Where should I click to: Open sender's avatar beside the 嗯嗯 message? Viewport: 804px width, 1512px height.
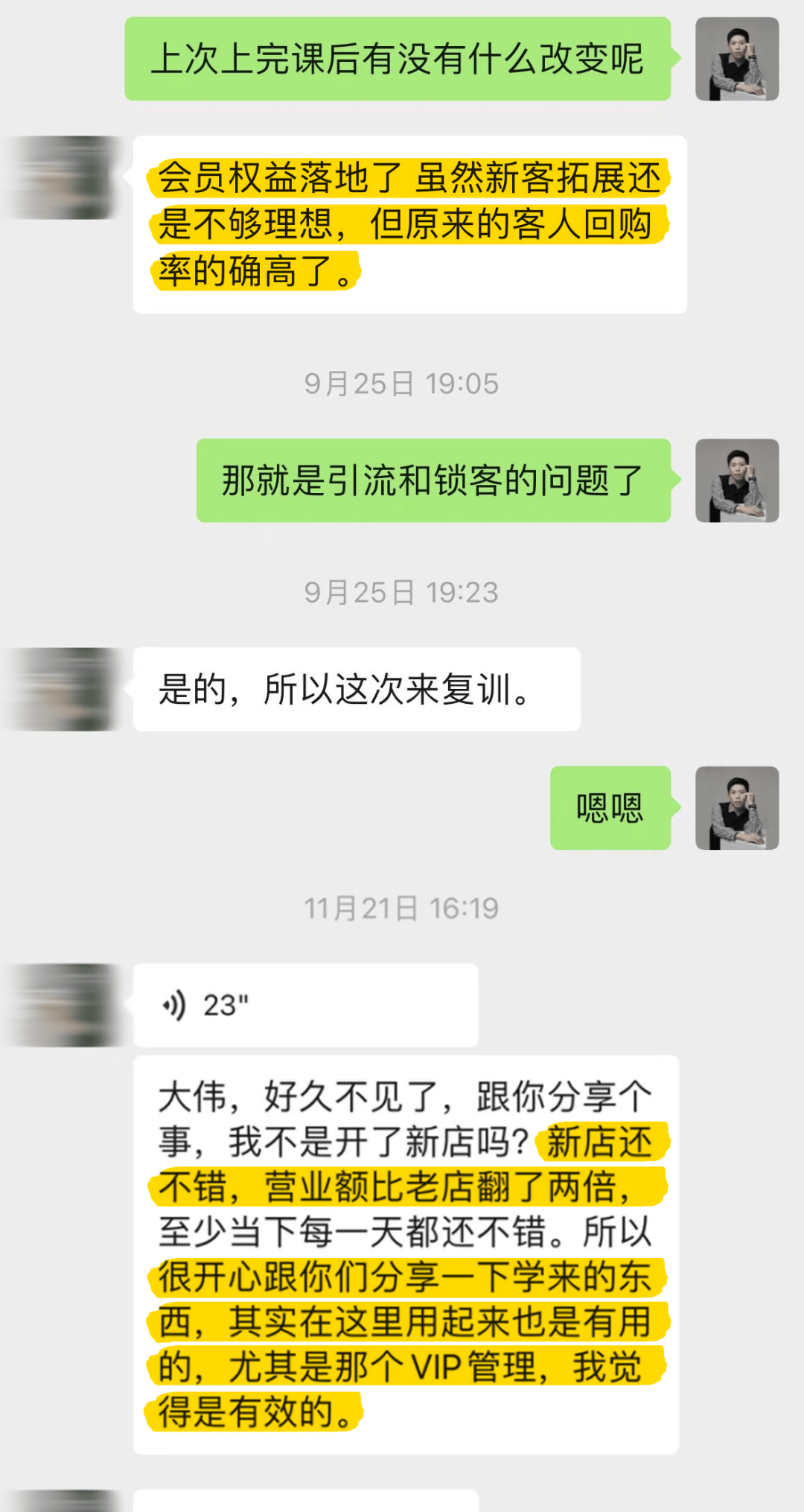(x=737, y=808)
